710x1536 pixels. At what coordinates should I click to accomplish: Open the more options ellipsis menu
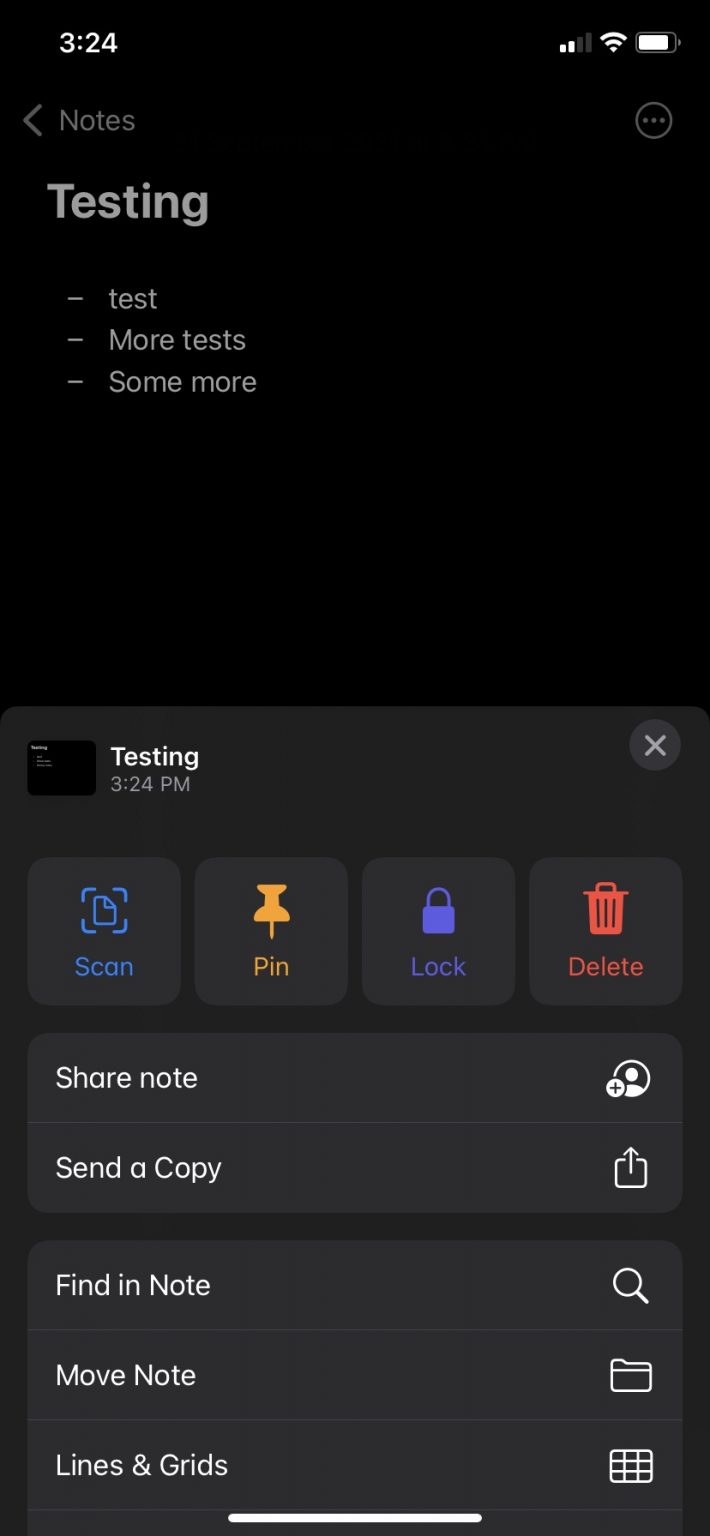point(654,121)
